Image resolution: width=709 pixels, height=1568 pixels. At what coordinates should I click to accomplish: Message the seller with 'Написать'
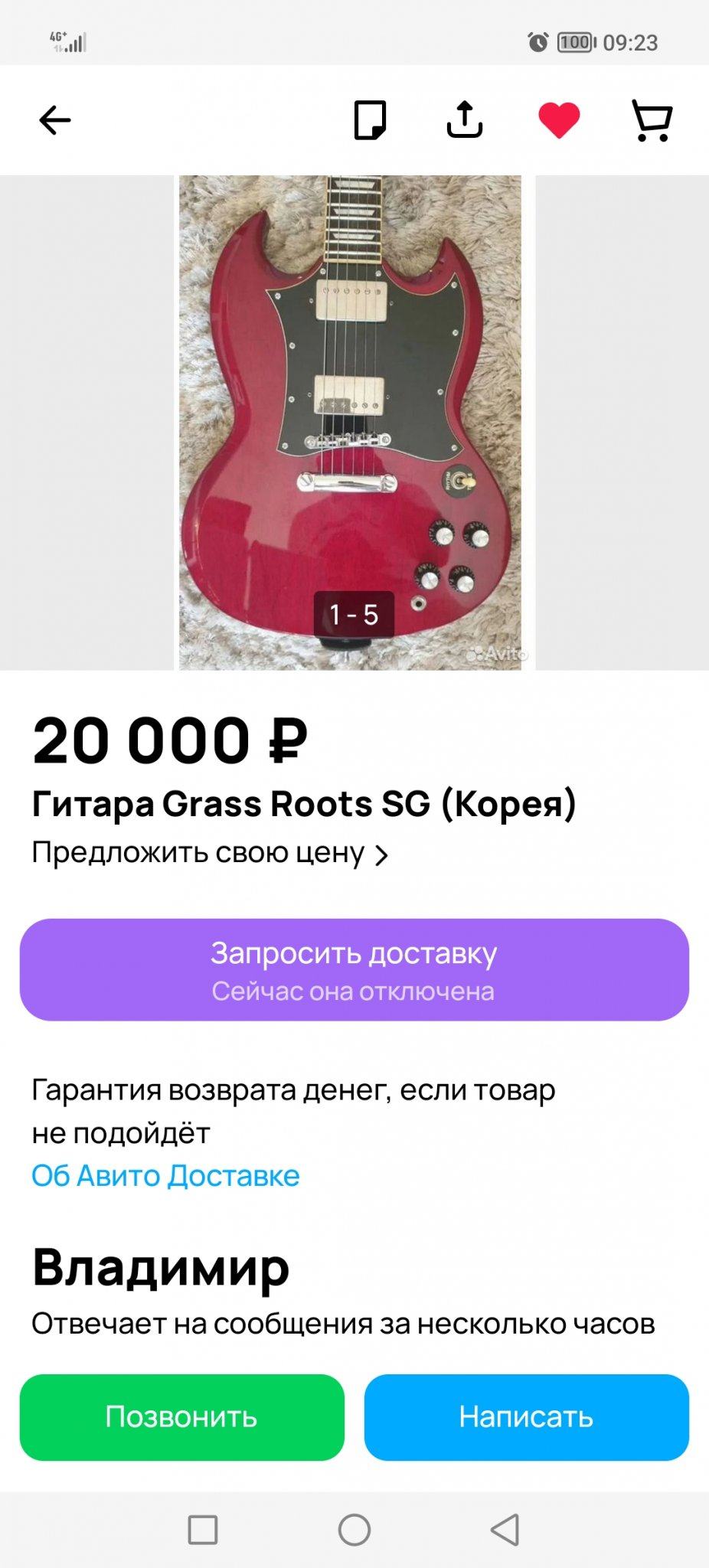click(526, 1417)
